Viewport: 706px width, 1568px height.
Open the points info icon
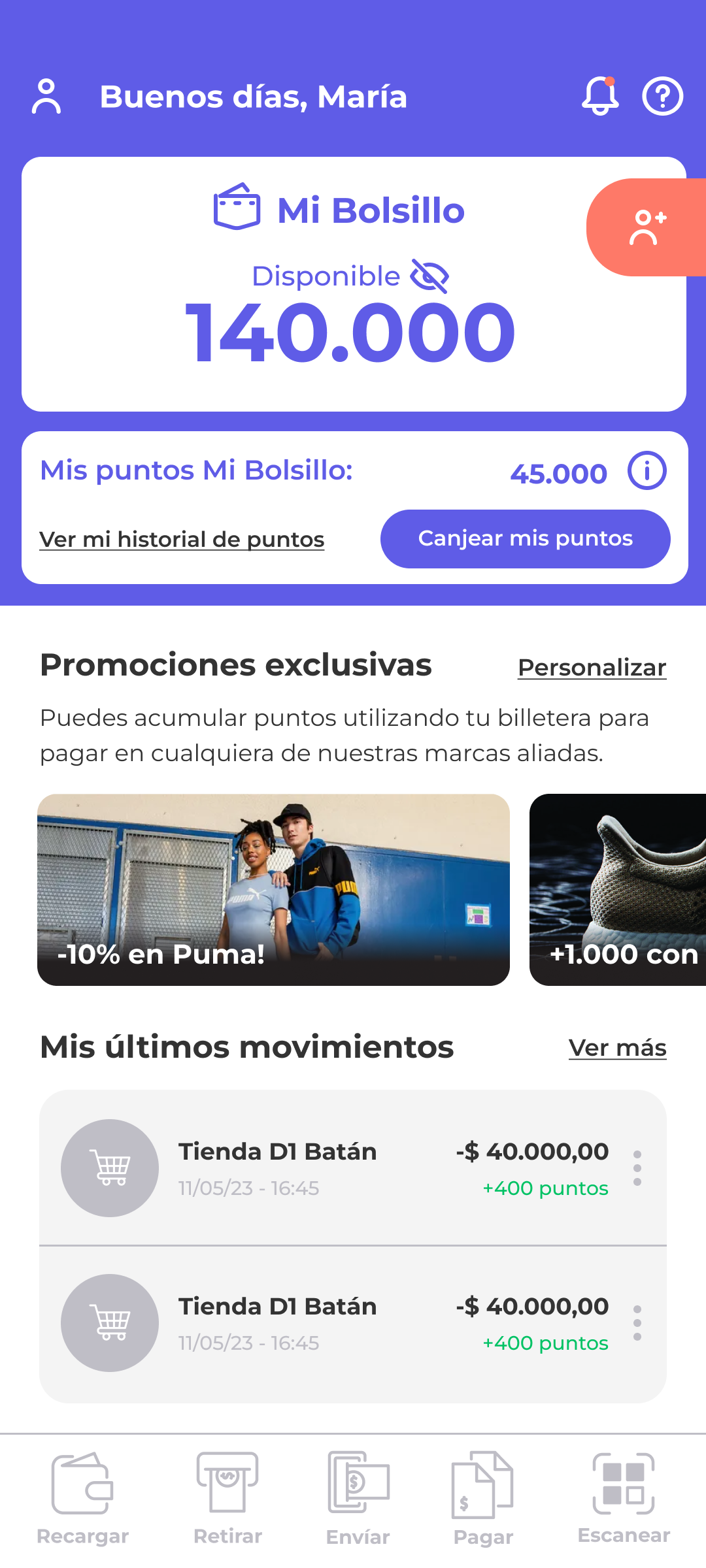647,472
